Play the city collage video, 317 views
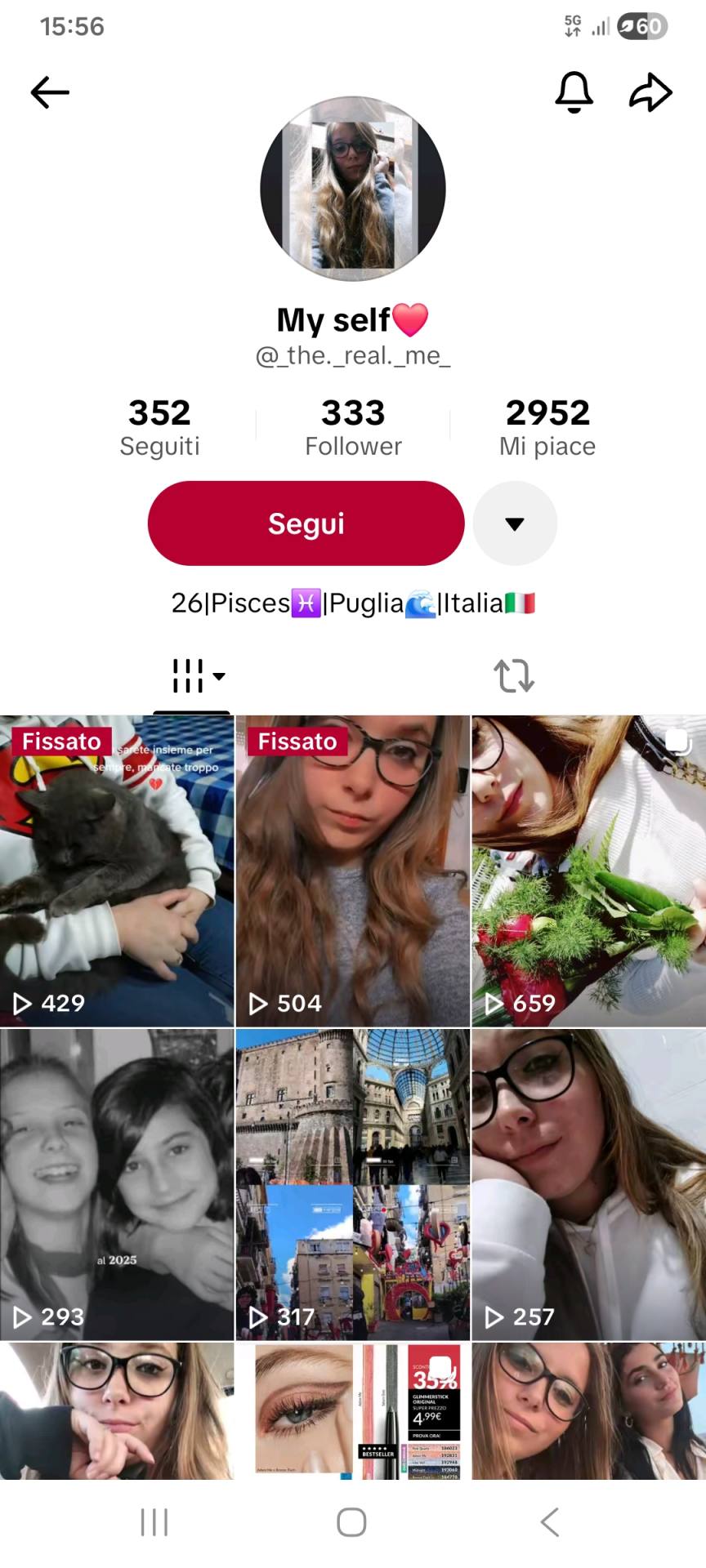 tap(353, 1184)
